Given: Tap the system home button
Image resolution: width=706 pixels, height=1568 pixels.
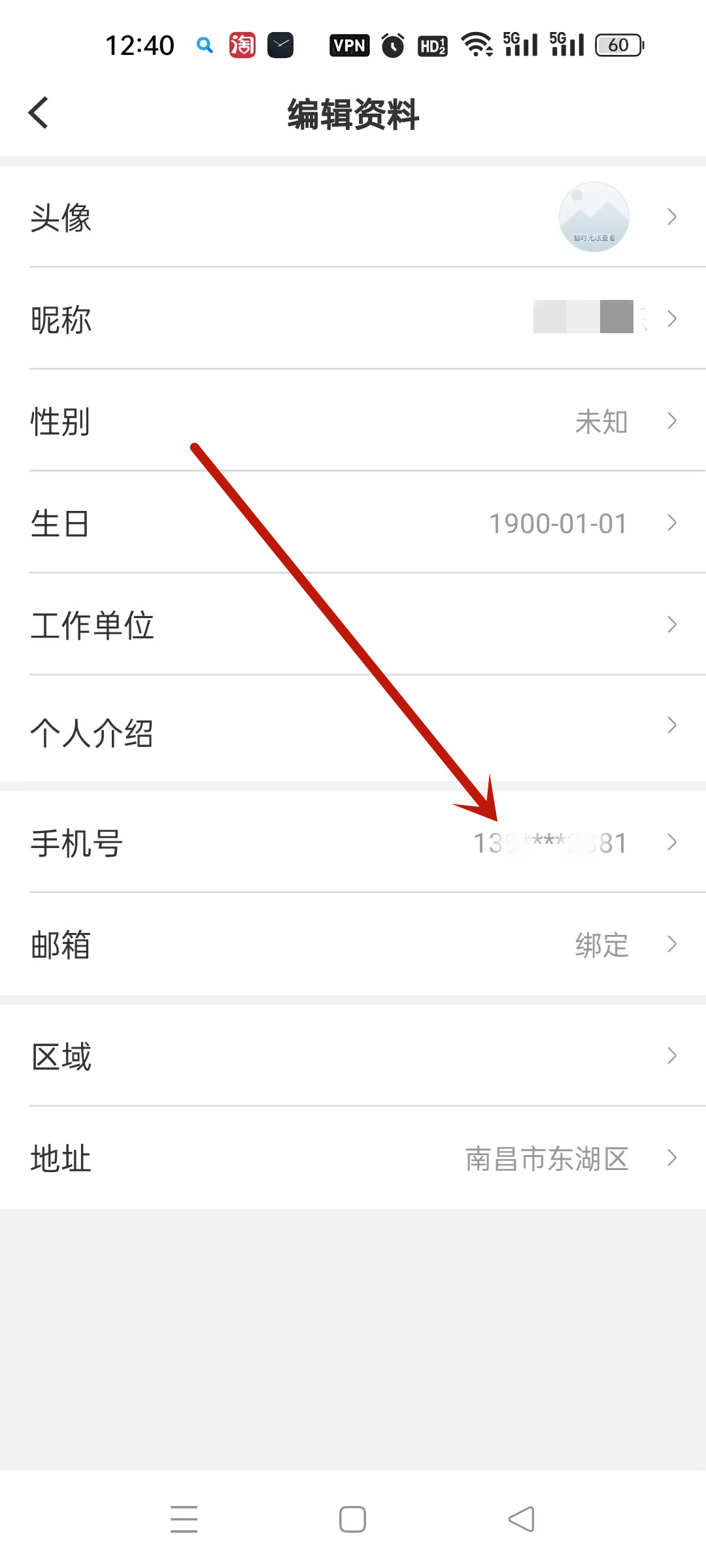Looking at the screenshot, I should point(352,1519).
